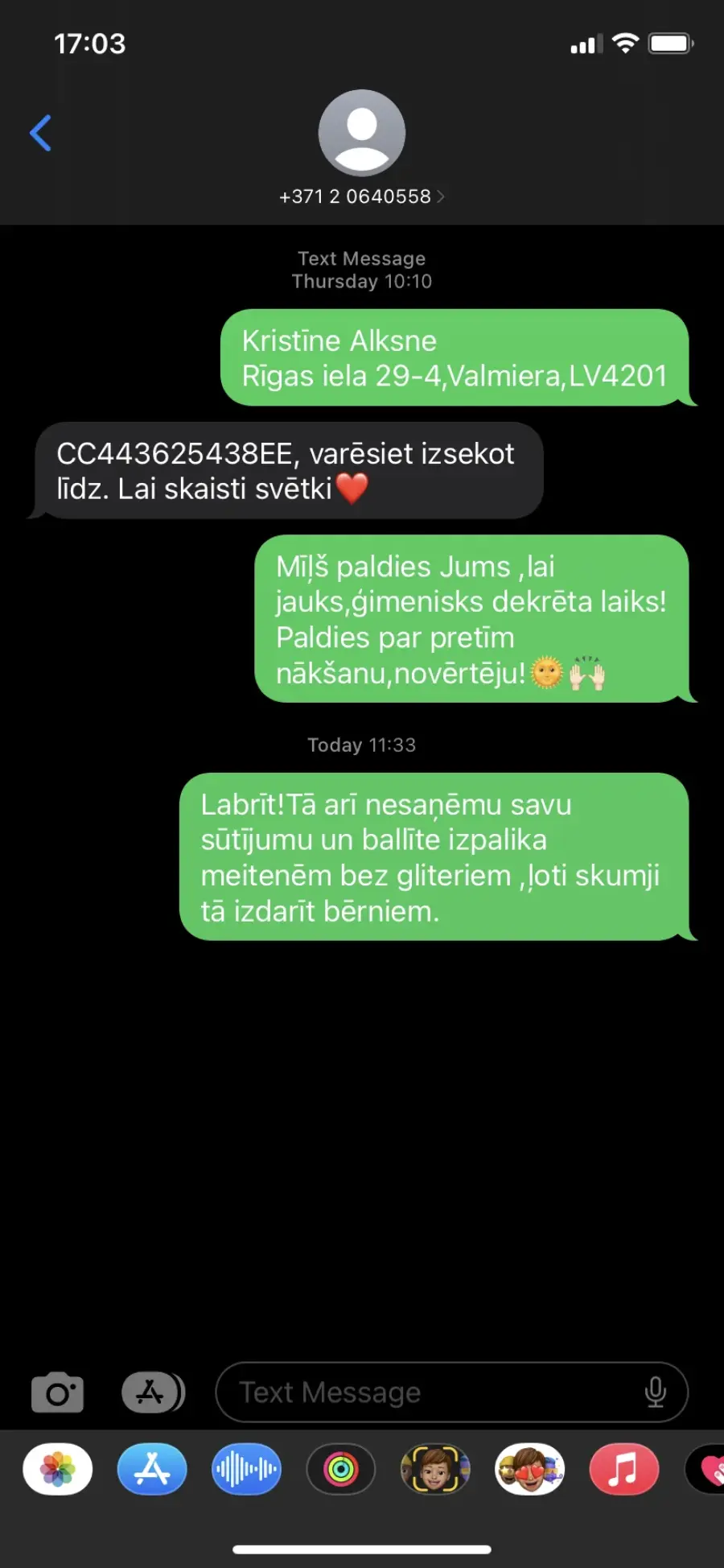Open the Photos app in the app strip
724x1568 pixels.
click(58, 1469)
